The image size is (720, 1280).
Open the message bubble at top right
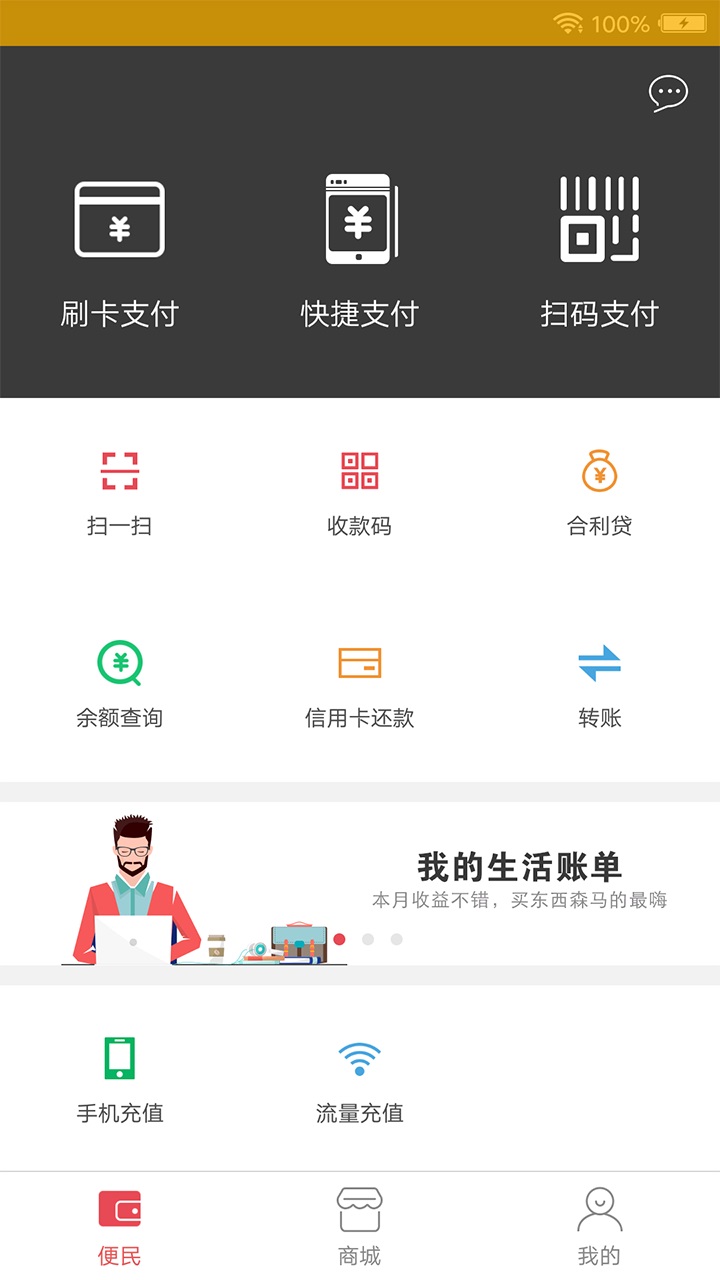[x=668, y=93]
